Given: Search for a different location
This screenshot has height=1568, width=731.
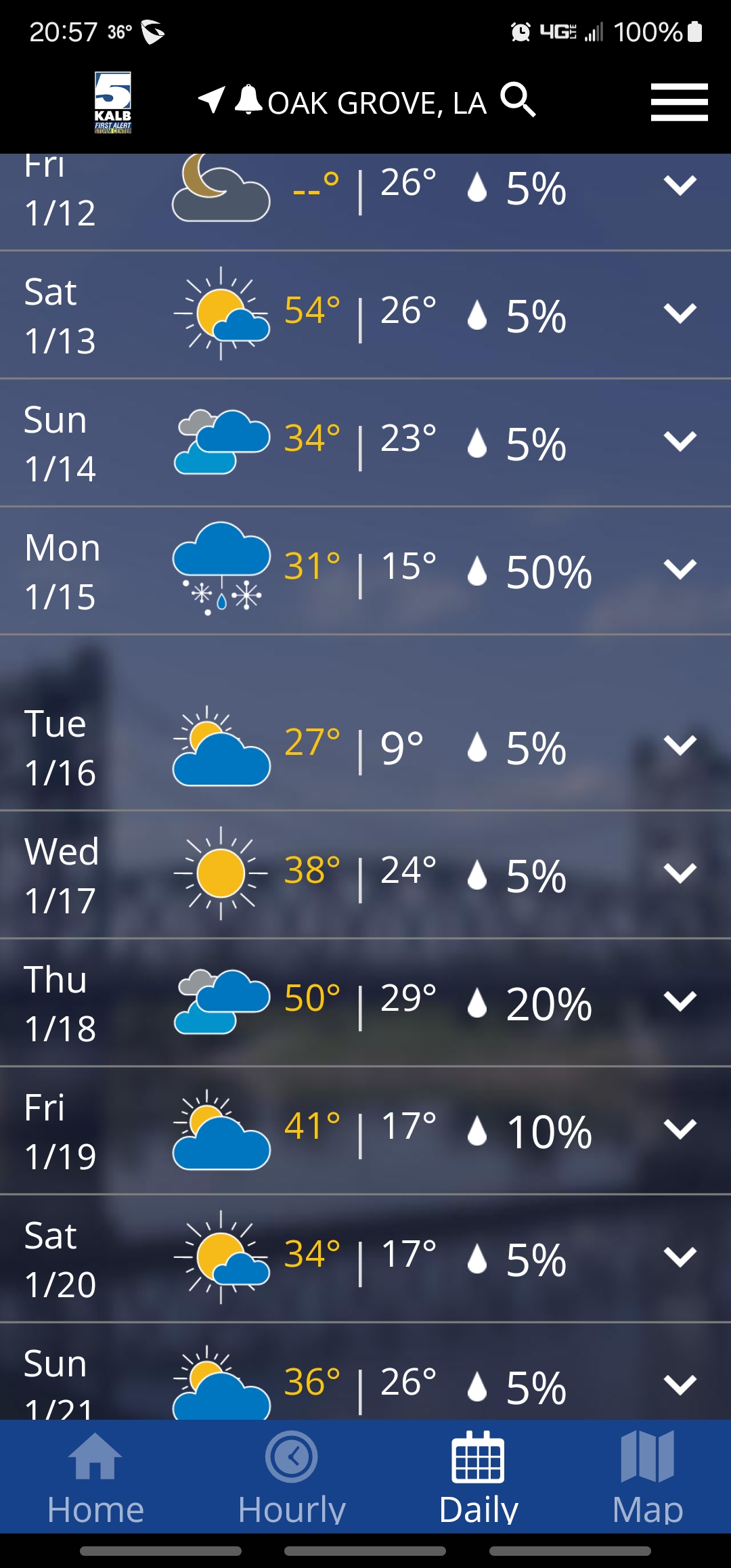Looking at the screenshot, I should 518,101.
